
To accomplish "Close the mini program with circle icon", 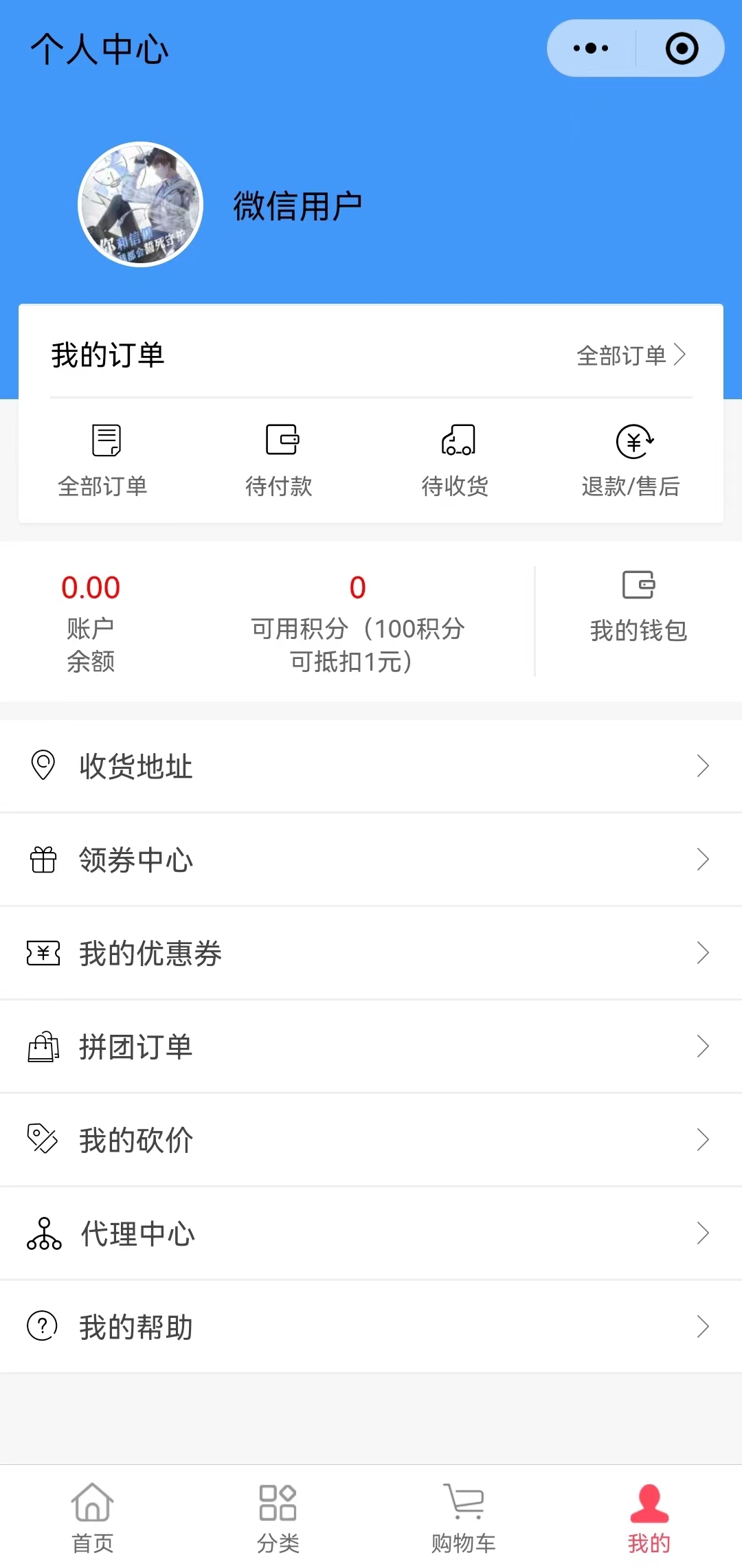I will pos(682,48).
